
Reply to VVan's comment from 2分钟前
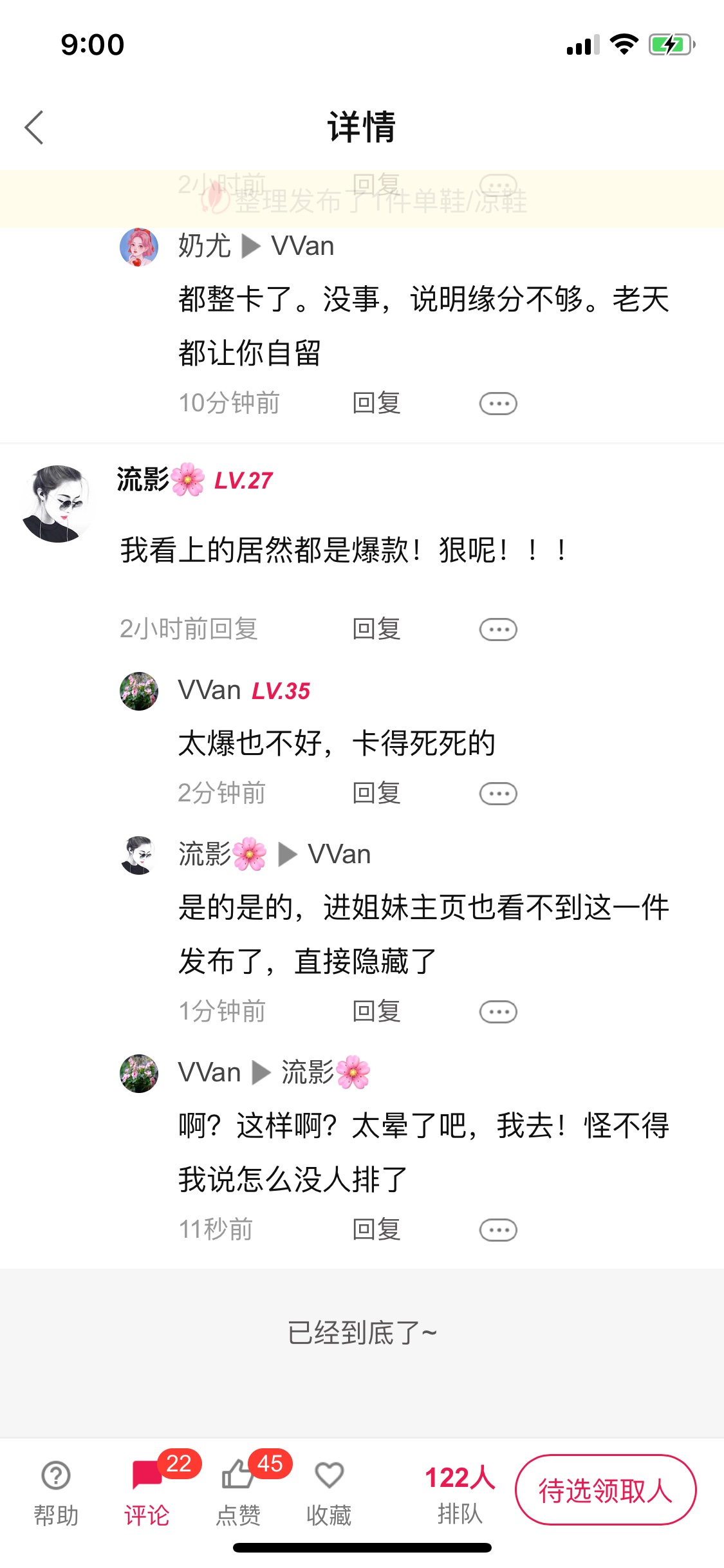376,793
